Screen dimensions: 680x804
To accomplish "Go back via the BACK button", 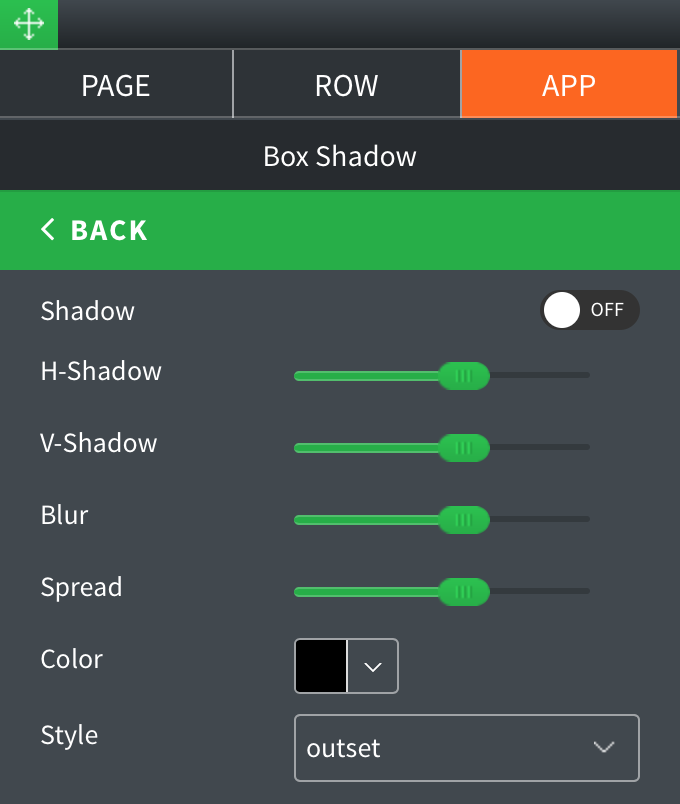I will pyautogui.click(x=95, y=230).
